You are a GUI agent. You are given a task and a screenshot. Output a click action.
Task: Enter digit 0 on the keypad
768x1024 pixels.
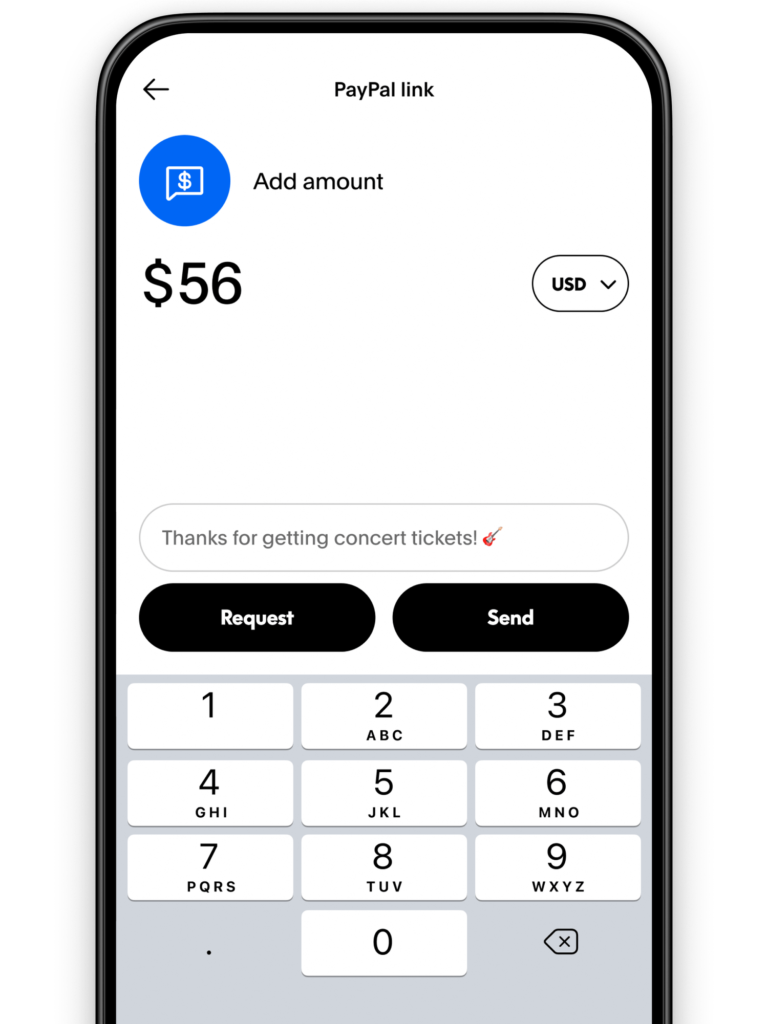[384, 942]
